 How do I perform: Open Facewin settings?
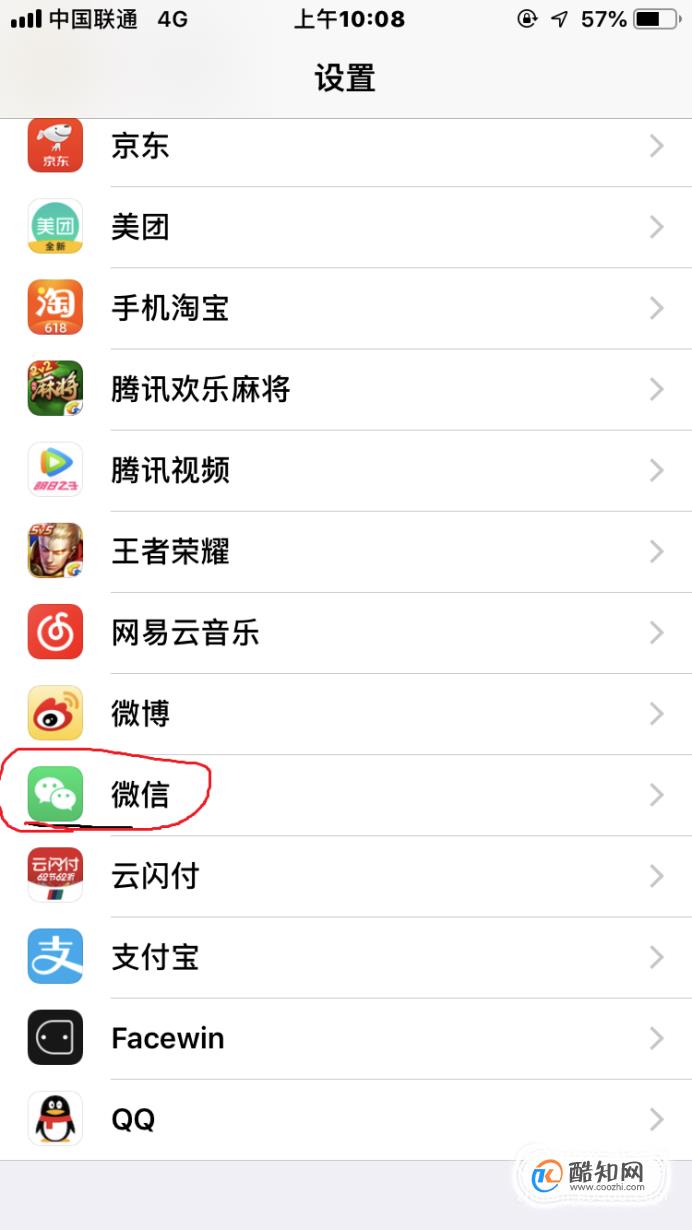pos(346,1038)
